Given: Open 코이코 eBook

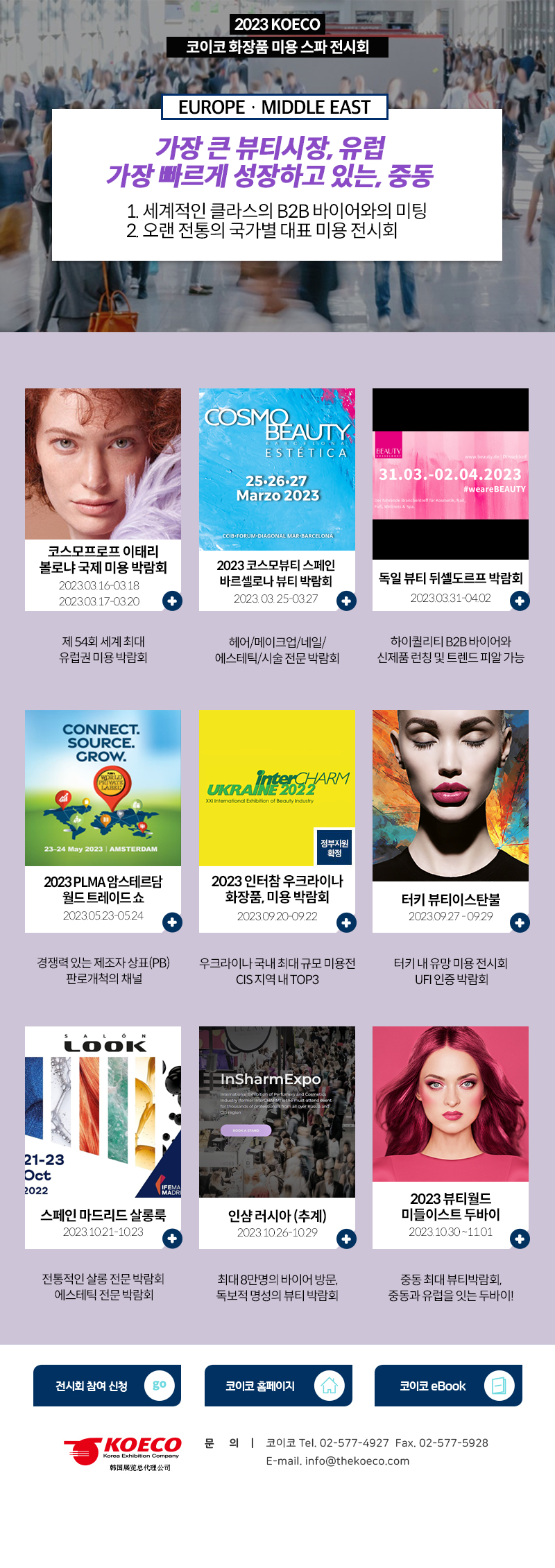Looking at the screenshot, I should point(448,1386).
